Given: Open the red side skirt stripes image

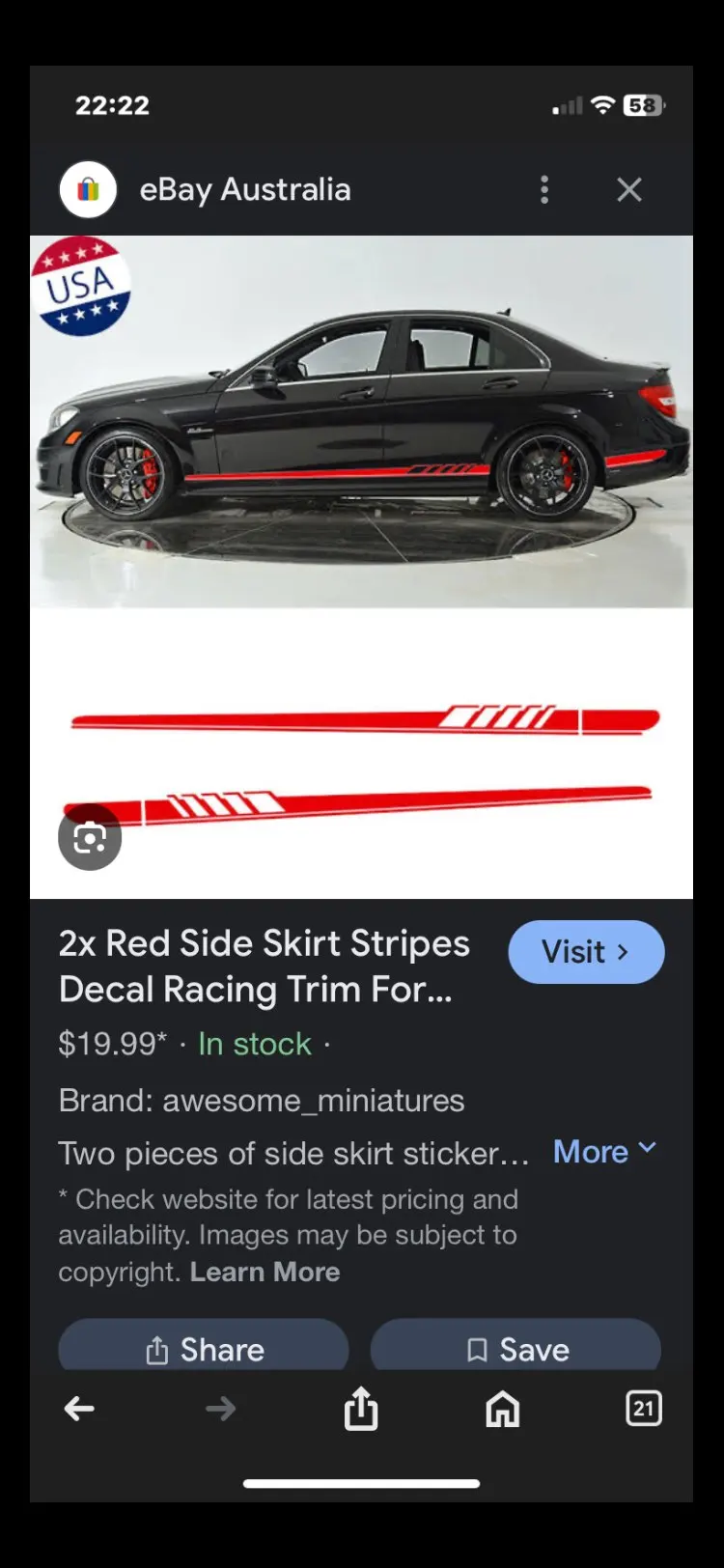Looking at the screenshot, I should coord(361,568).
